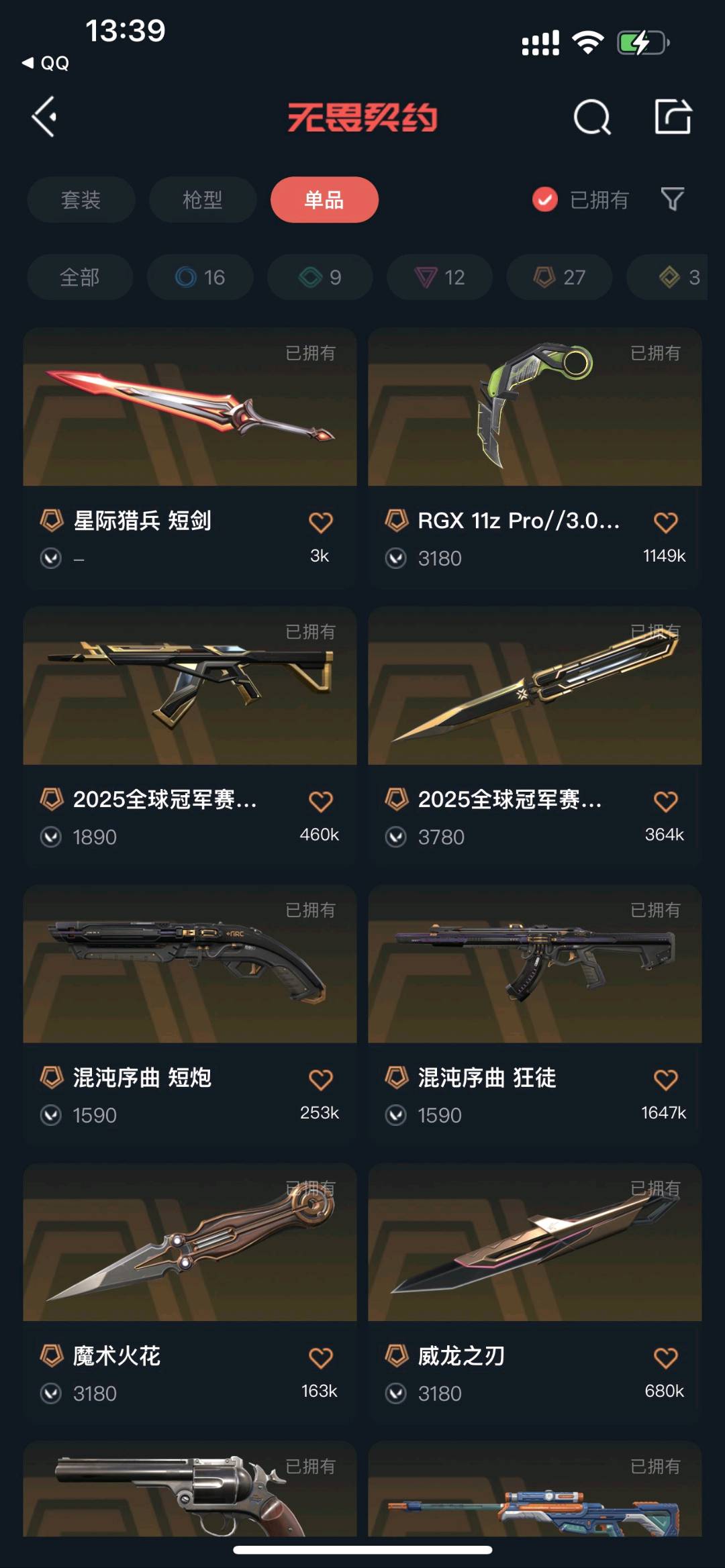This screenshot has height=1568, width=725.
Task: Like the 混沌序曲 狂徒 skin
Action: click(x=665, y=1079)
